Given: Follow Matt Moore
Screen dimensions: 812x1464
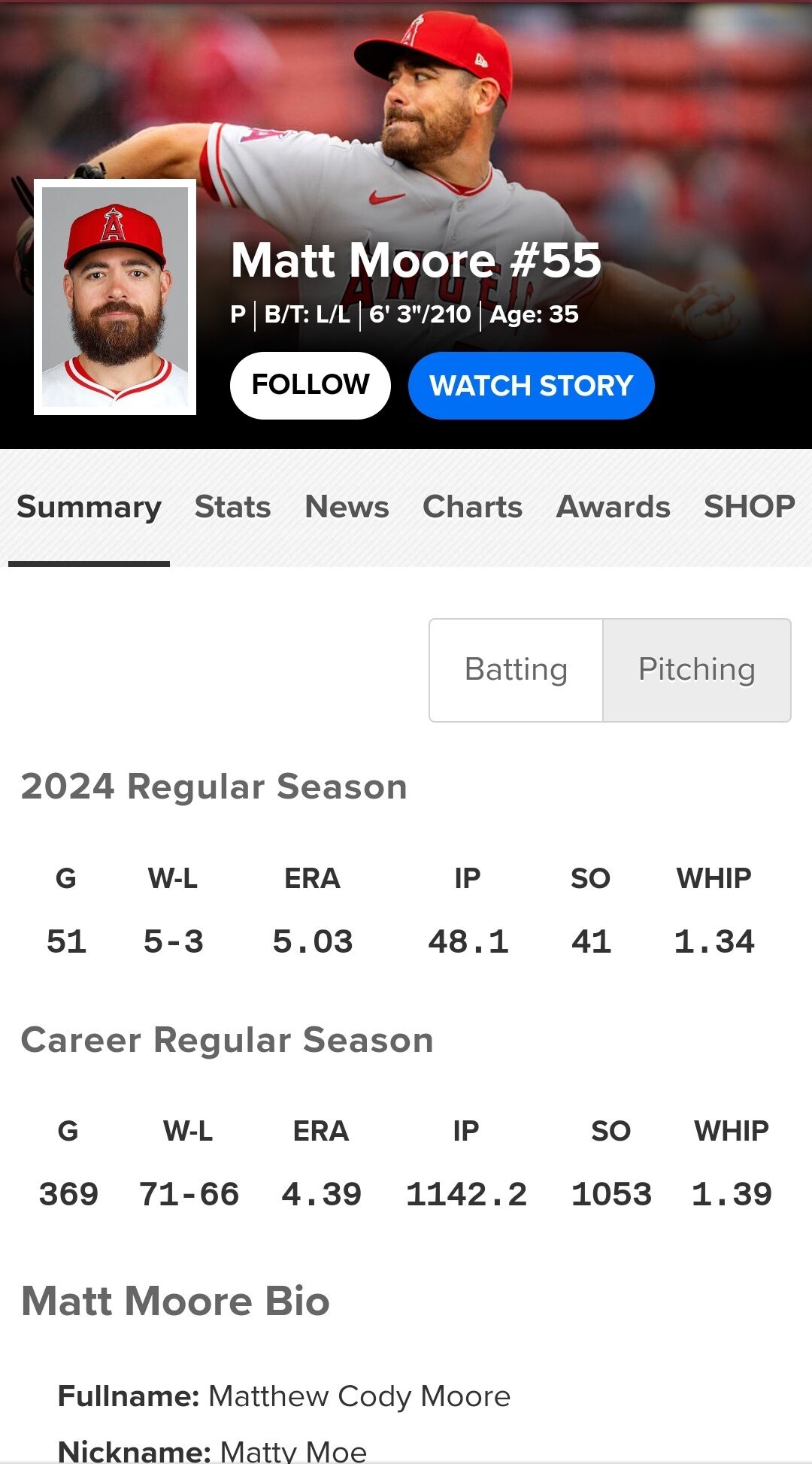Looking at the screenshot, I should coord(310,385).
